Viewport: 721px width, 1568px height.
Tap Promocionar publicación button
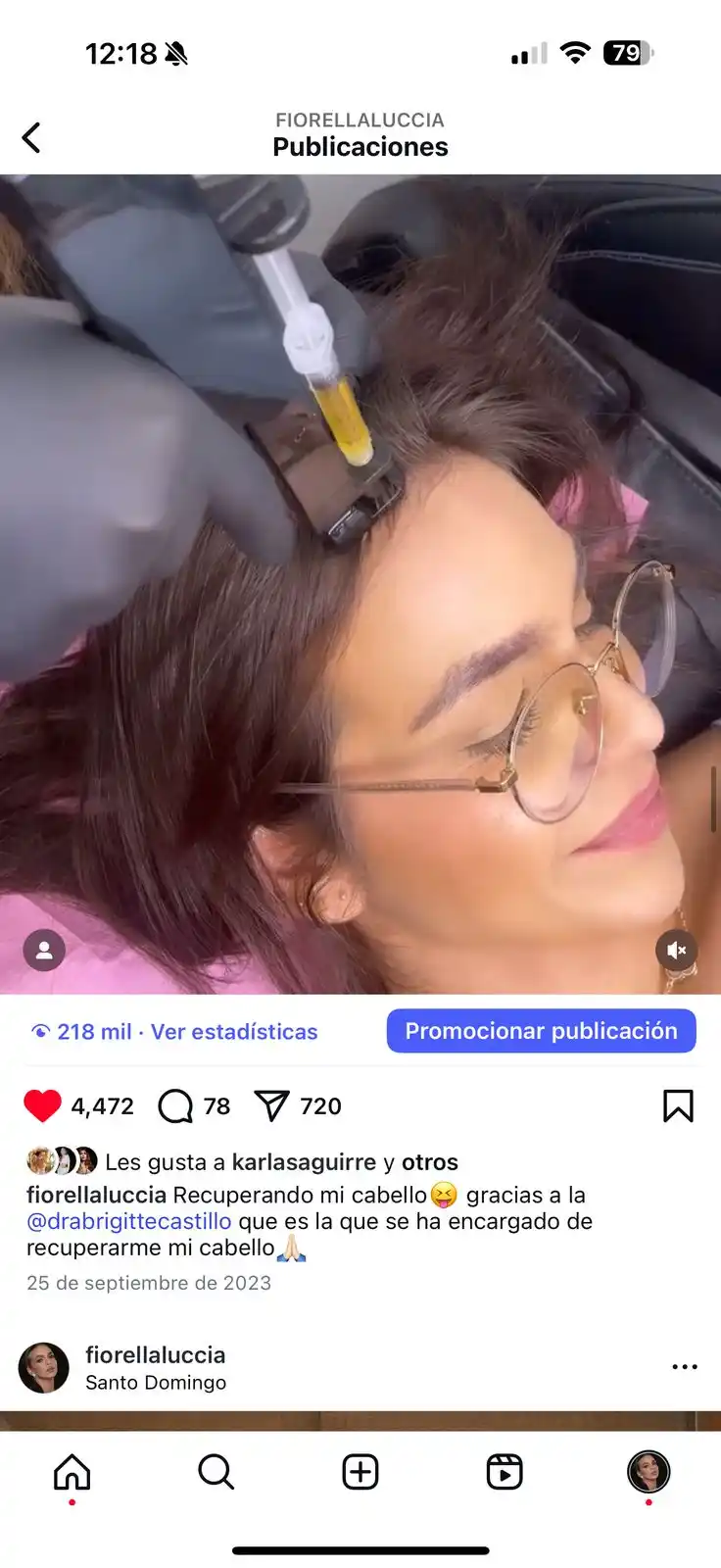tap(541, 1031)
